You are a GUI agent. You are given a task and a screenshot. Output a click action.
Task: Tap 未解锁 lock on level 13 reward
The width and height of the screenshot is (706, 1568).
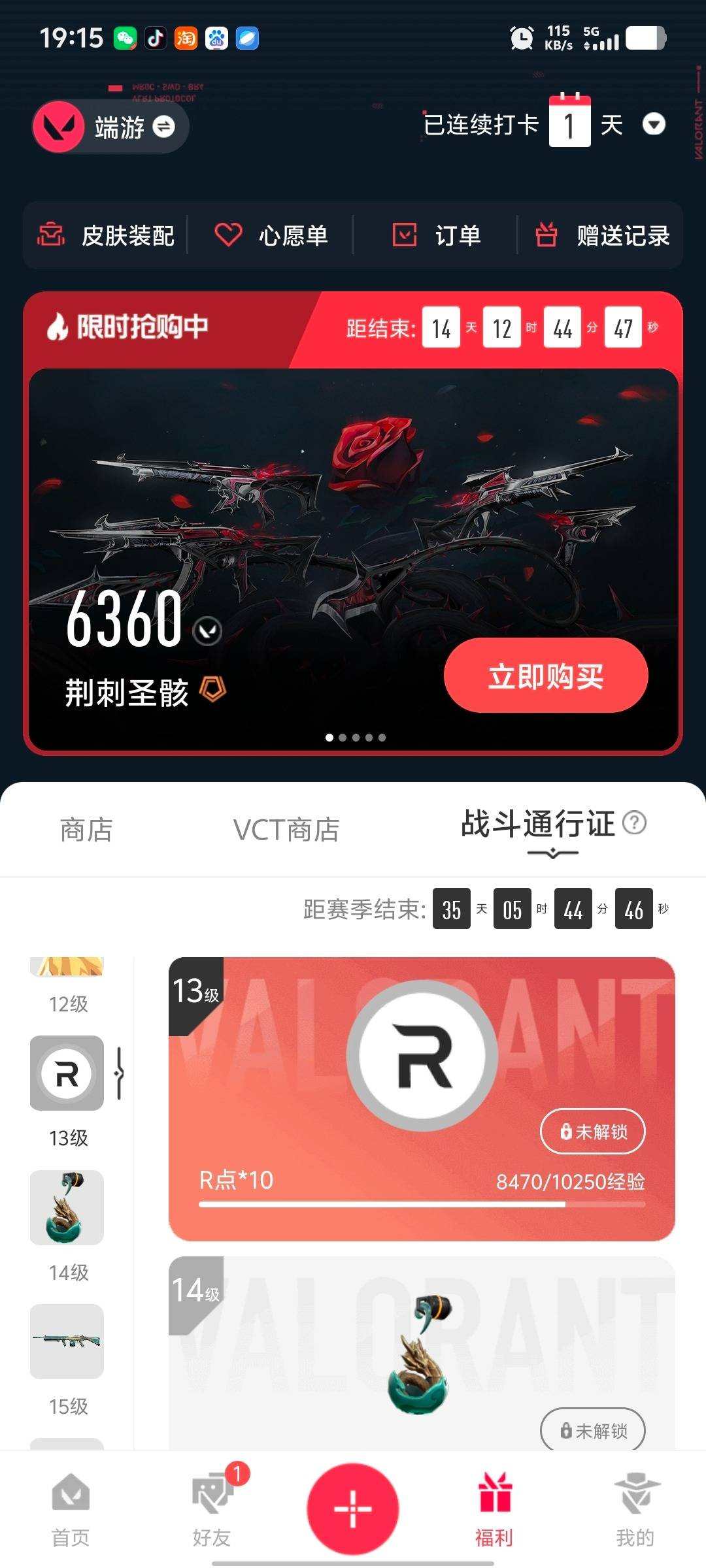[592, 1131]
